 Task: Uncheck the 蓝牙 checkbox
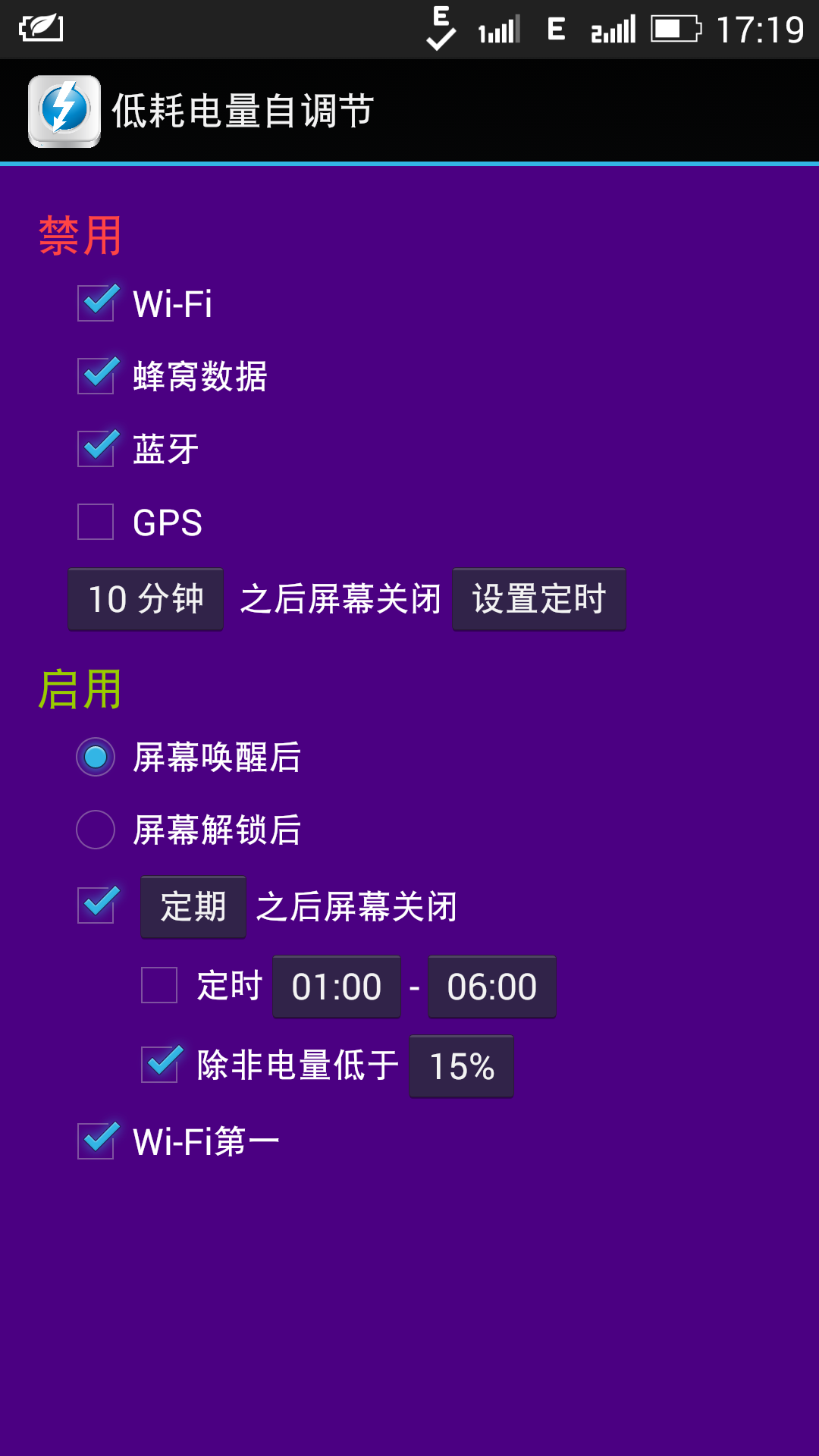[96, 449]
